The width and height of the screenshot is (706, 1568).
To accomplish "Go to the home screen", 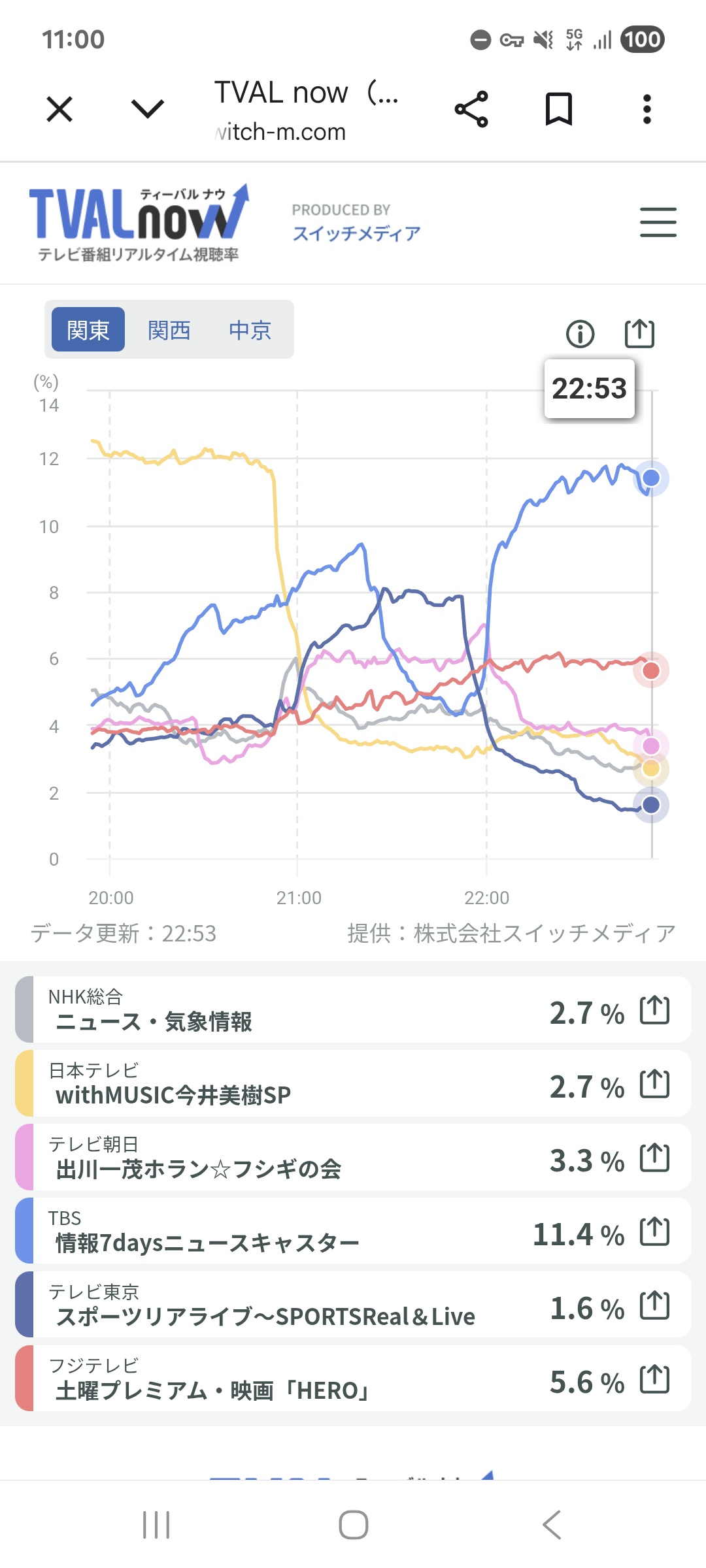I will [353, 1525].
